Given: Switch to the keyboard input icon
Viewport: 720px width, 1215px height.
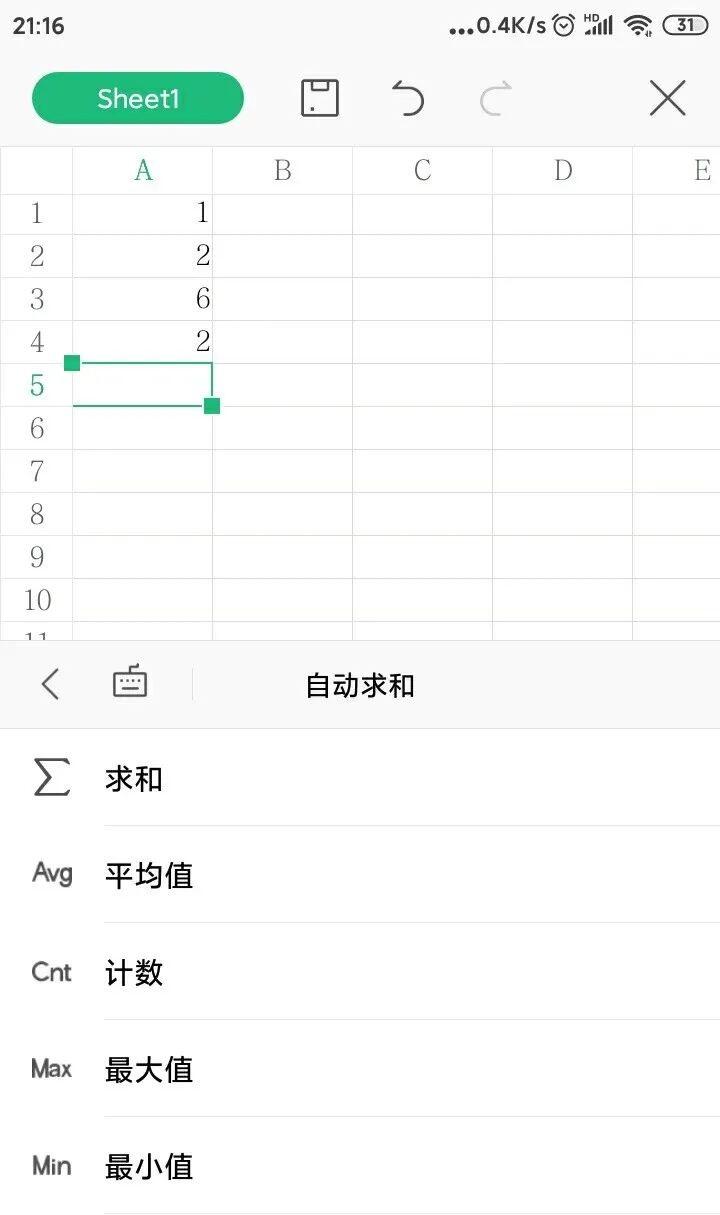Looking at the screenshot, I should click(130, 683).
